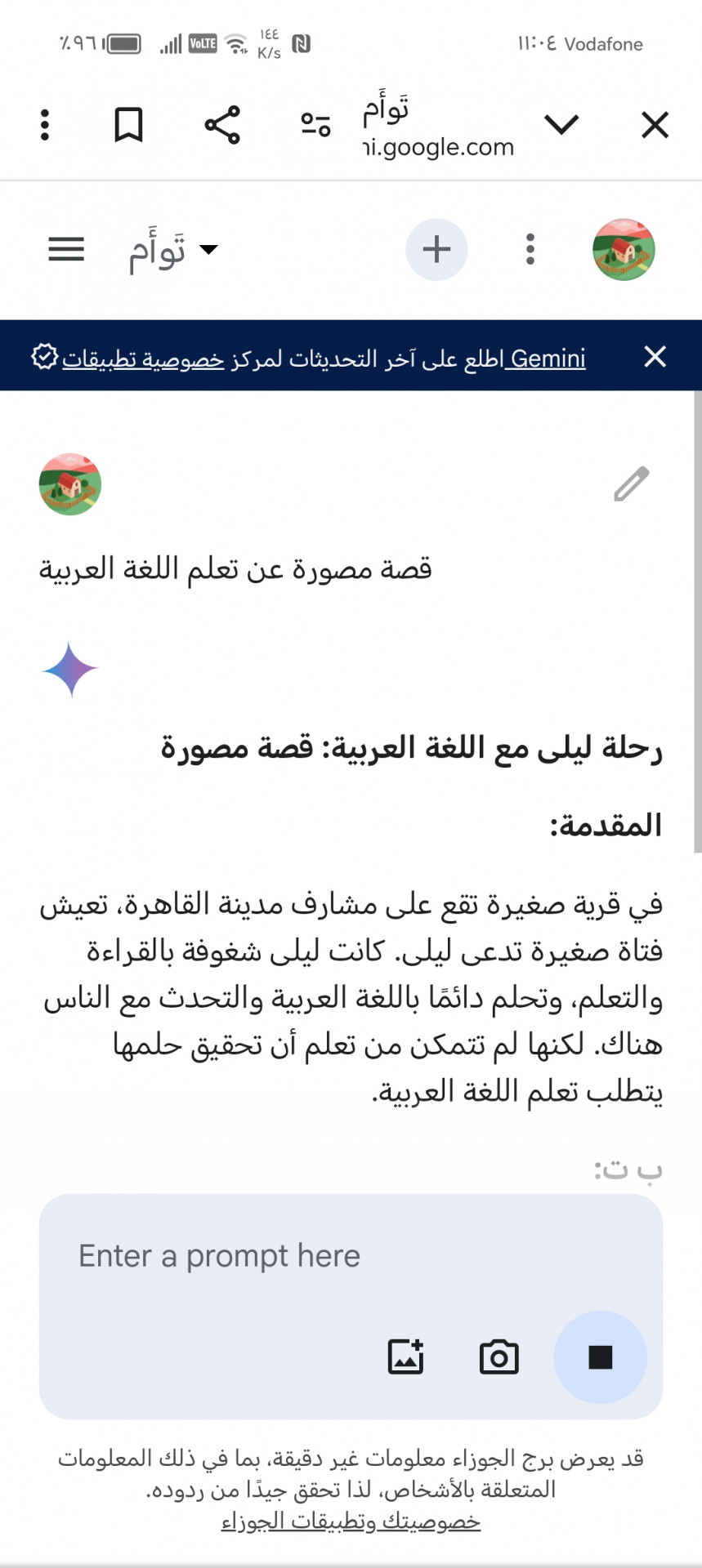Open خصوصيتك وتطبيقات الجوزاء link
This screenshot has width=702, height=1568.
[x=351, y=1521]
